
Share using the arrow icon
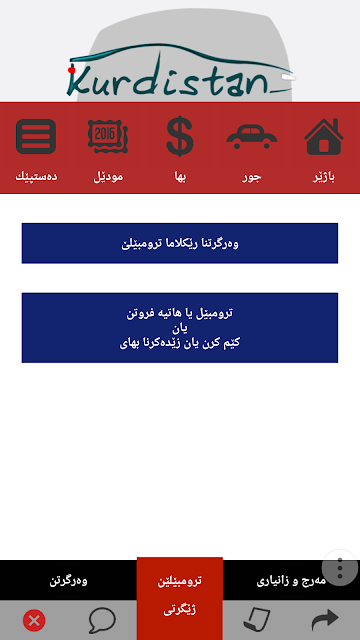click(325, 620)
